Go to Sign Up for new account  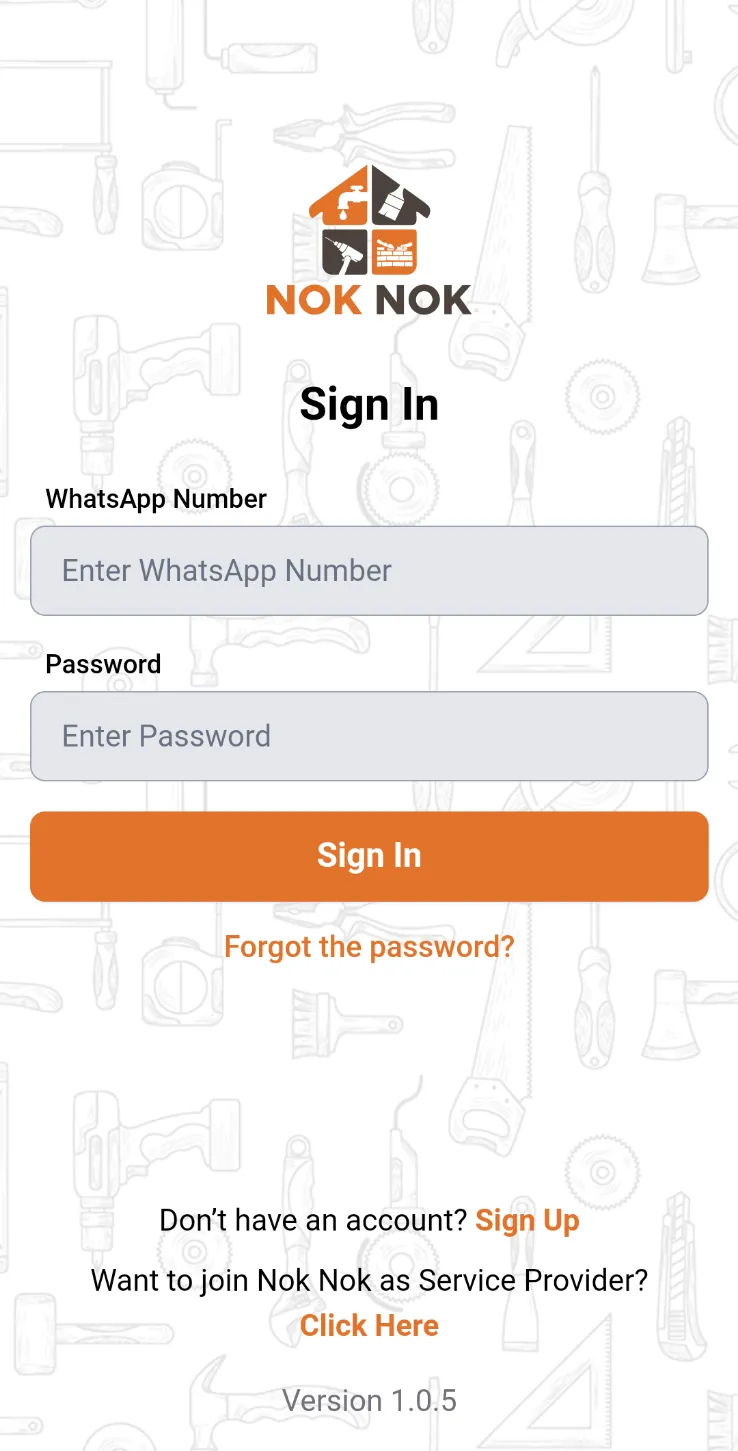tap(527, 1220)
